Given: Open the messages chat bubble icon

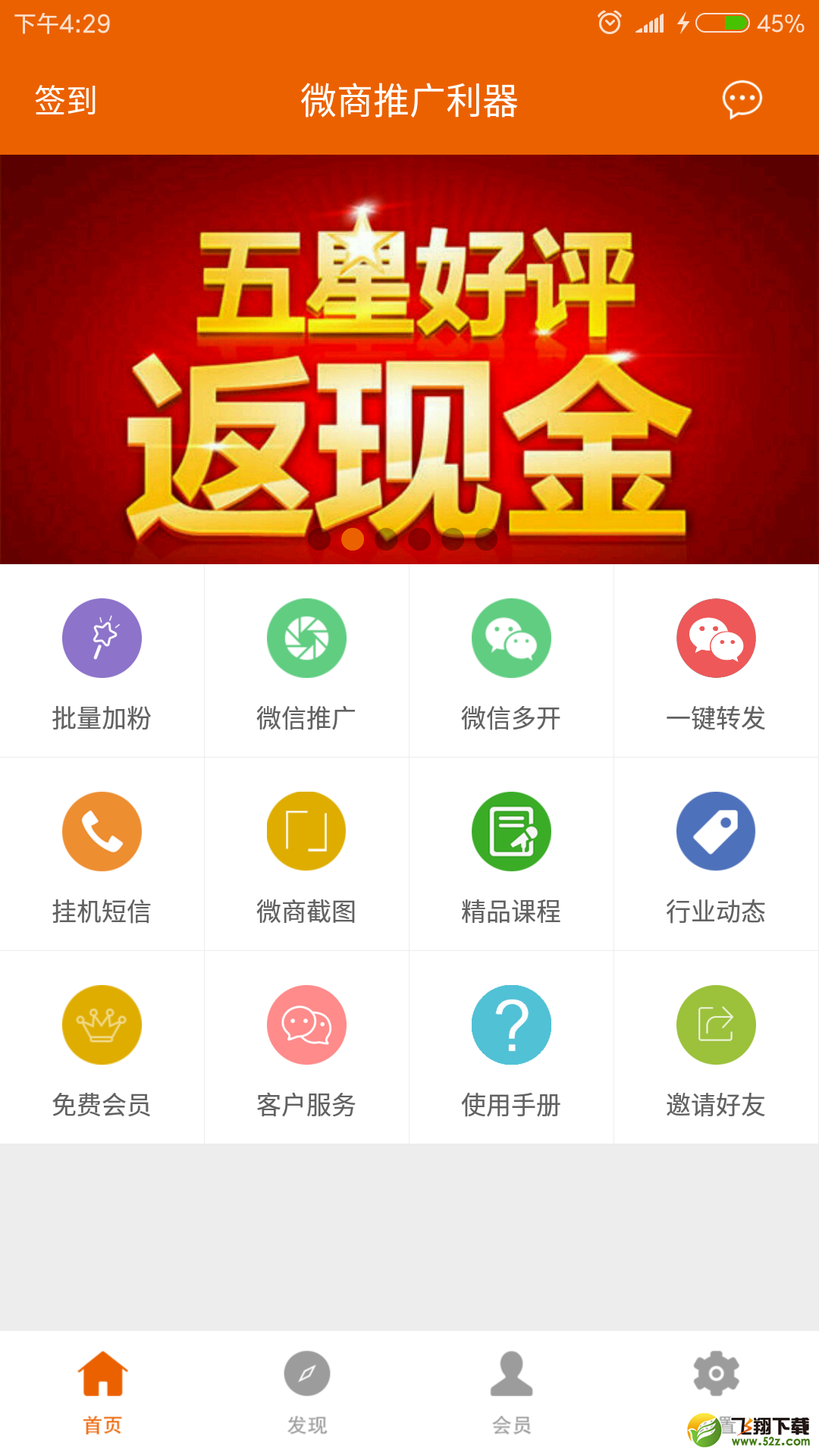Looking at the screenshot, I should tap(742, 99).
